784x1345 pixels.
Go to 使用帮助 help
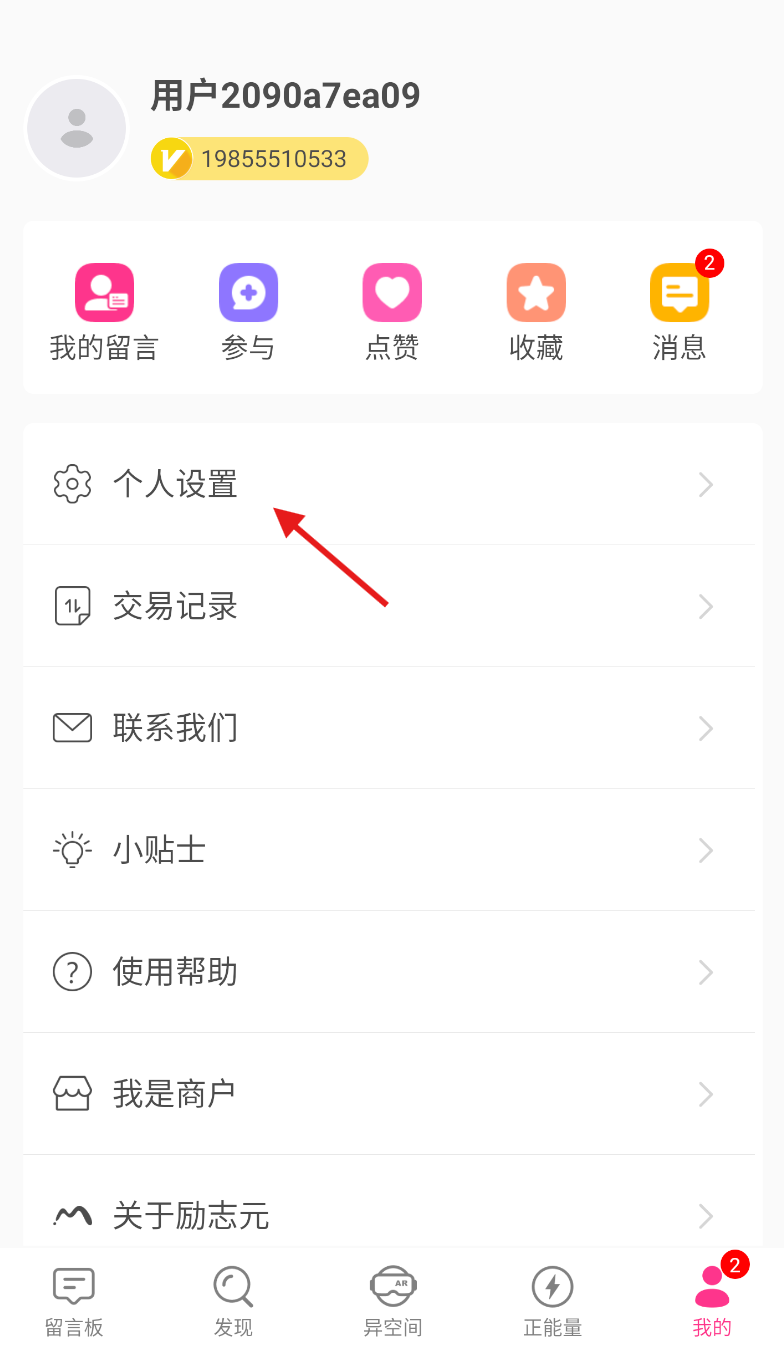pyautogui.click(x=388, y=972)
